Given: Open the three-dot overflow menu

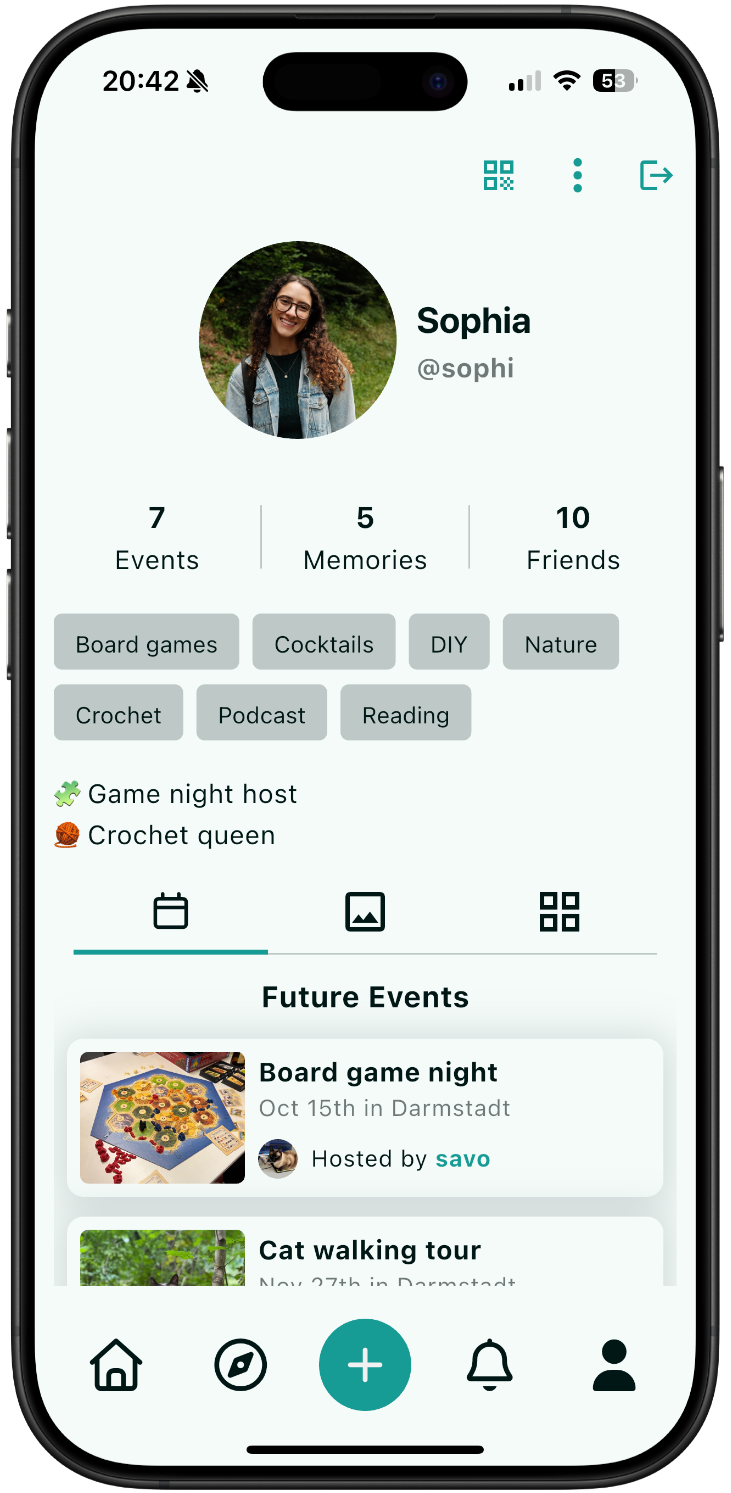Looking at the screenshot, I should [577, 175].
